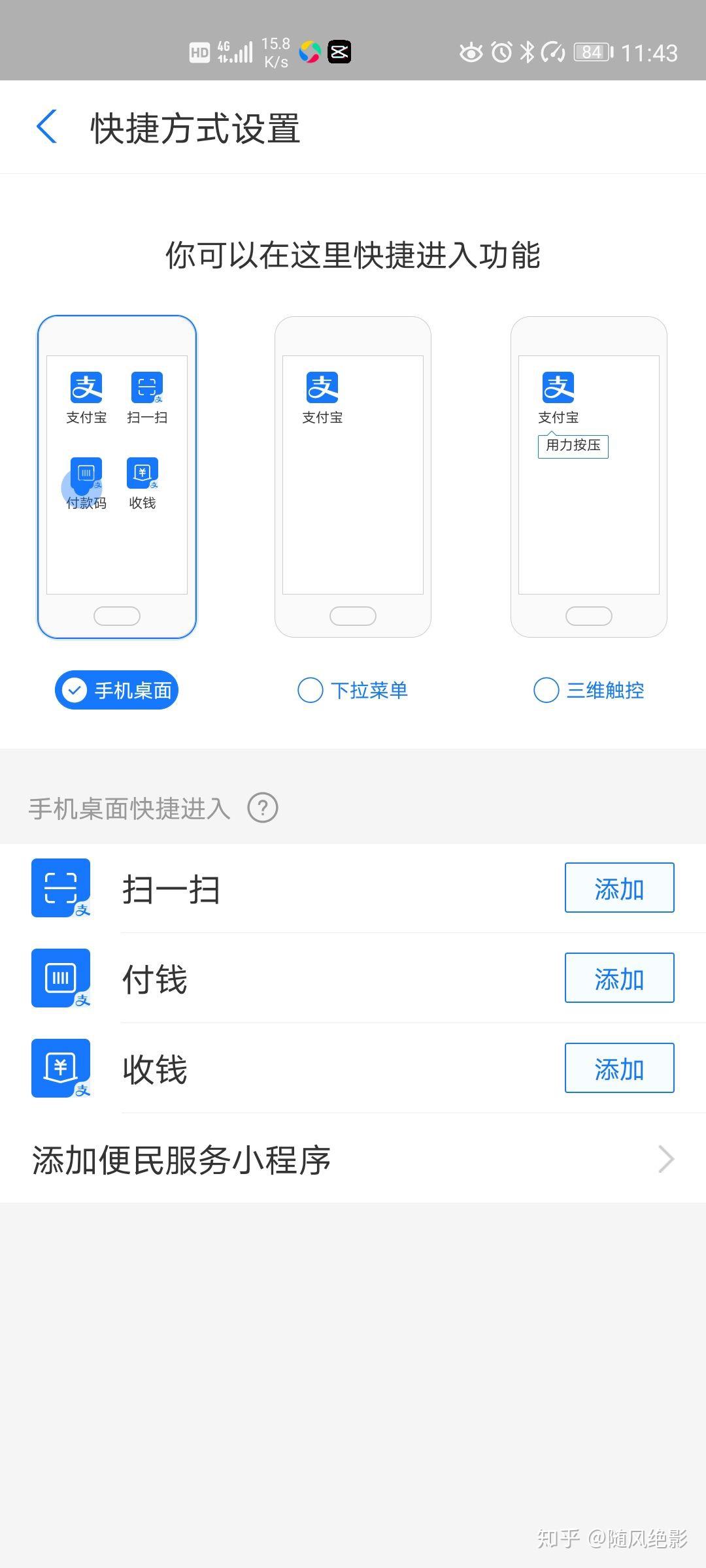Go back from 快捷方式设置

click(x=47, y=127)
